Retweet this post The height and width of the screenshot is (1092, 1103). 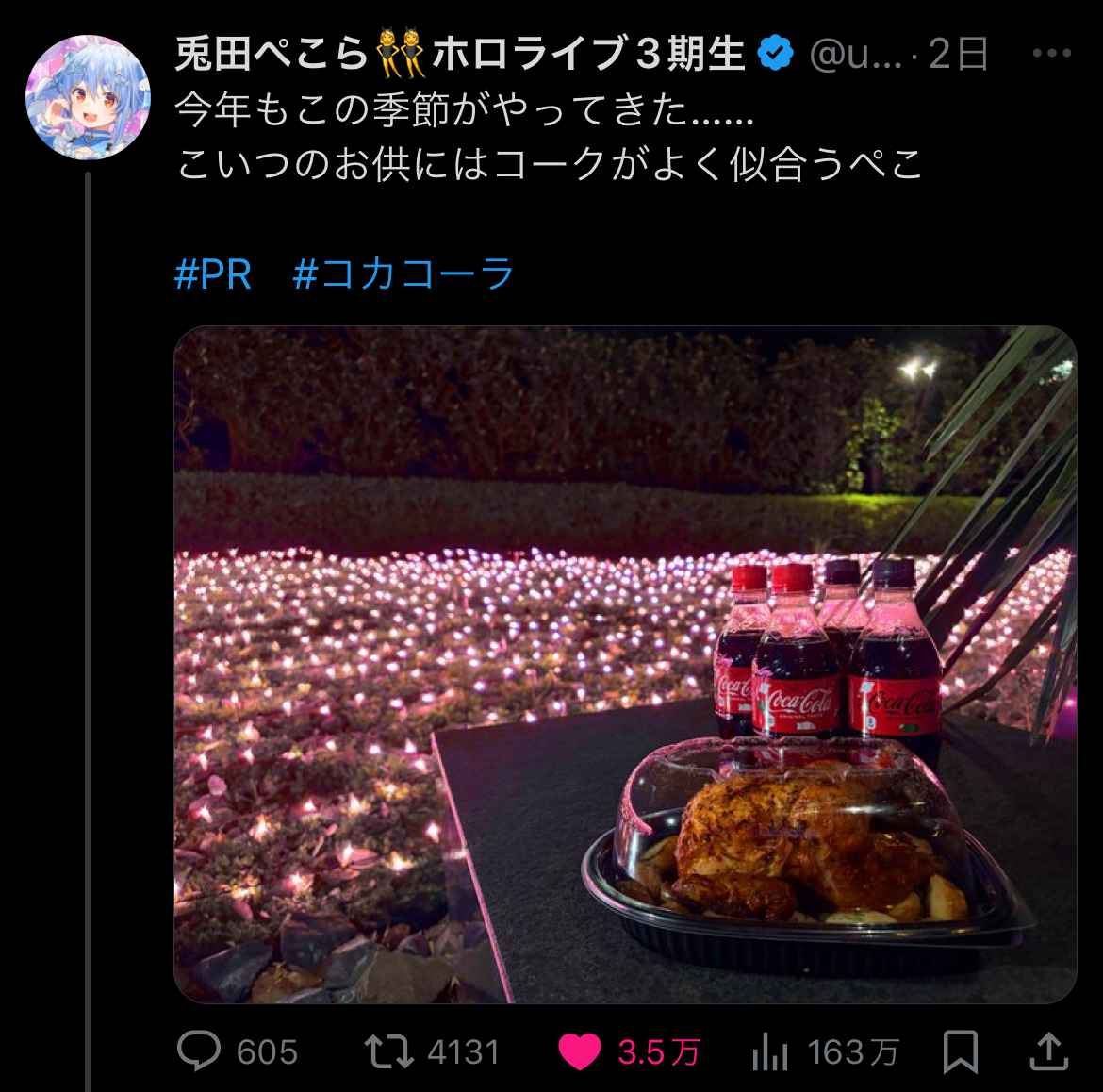[389, 1051]
